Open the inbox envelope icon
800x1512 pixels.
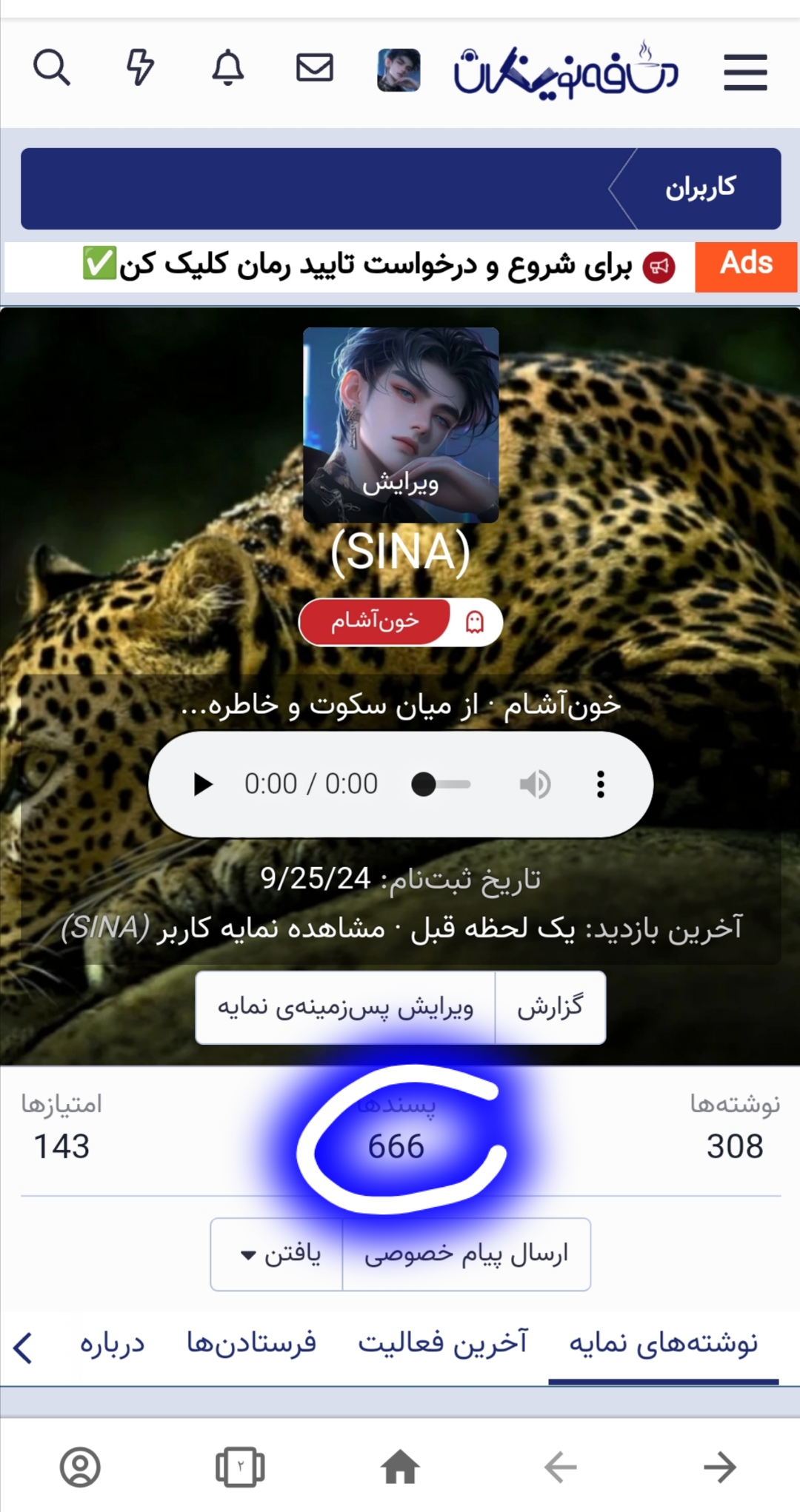(315, 68)
